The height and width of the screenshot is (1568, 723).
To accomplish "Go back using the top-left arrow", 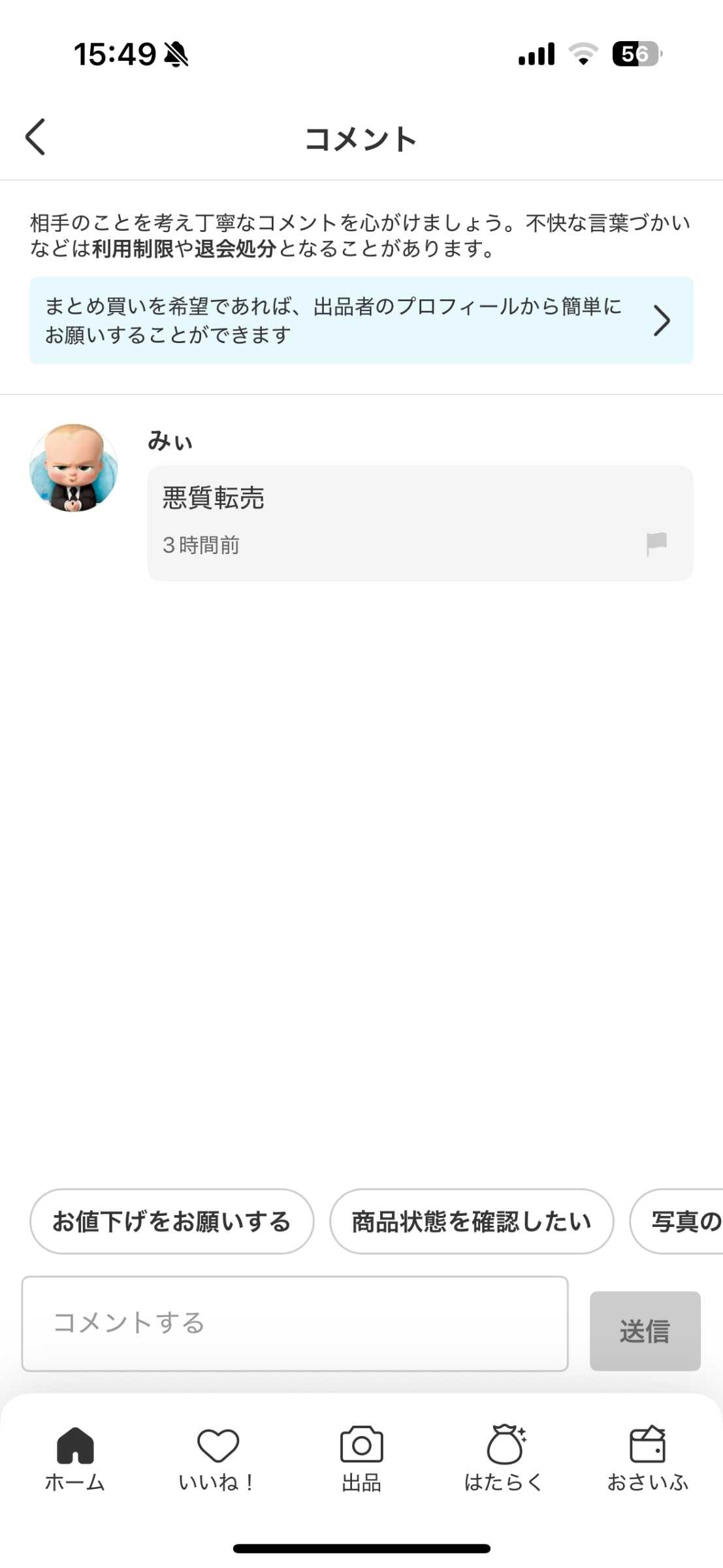I will point(35,137).
